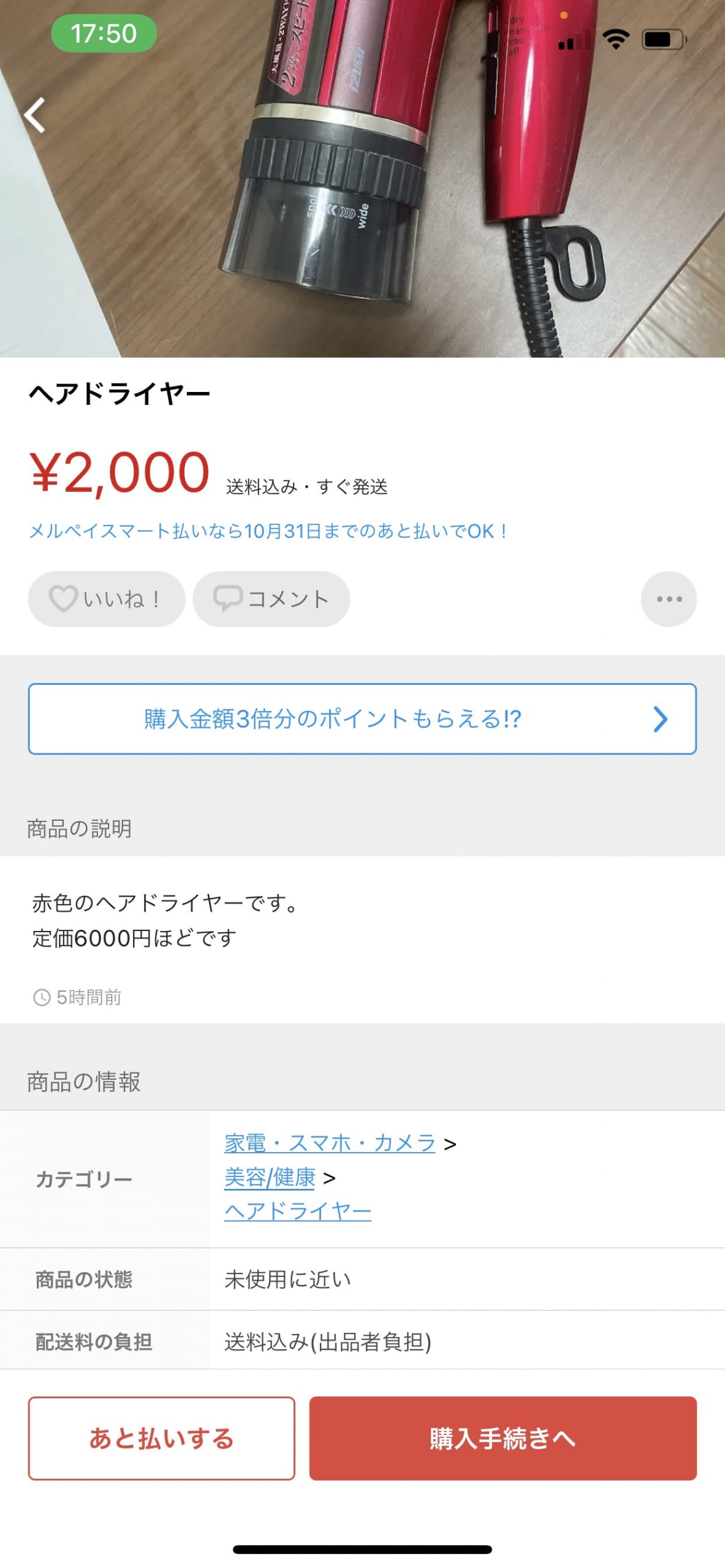View the hair dryer product photo
The width and height of the screenshot is (725, 1568).
[362, 178]
